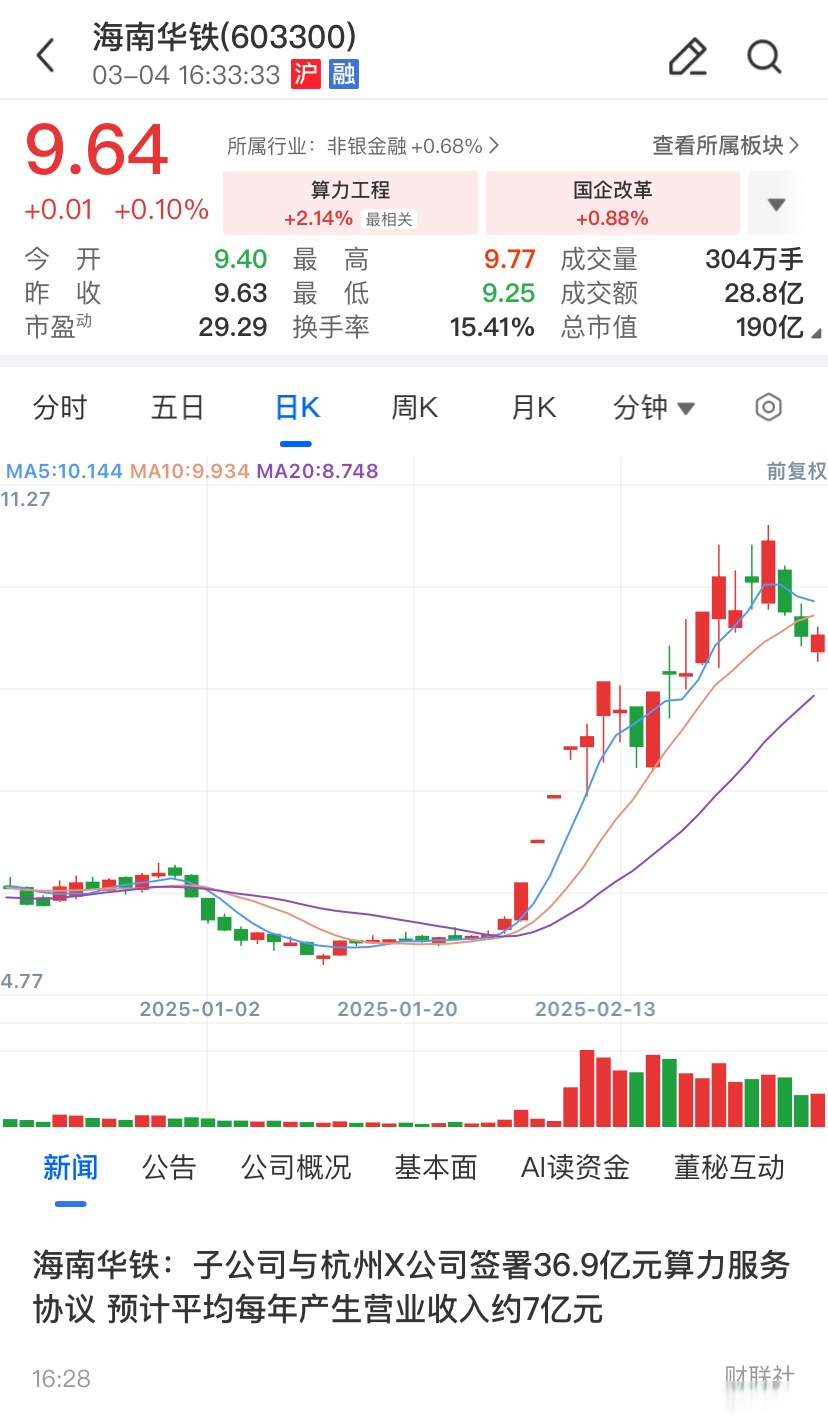The image size is (828, 1419).
Task: Select the 国企改革 concept tag
Action: [613, 202]
